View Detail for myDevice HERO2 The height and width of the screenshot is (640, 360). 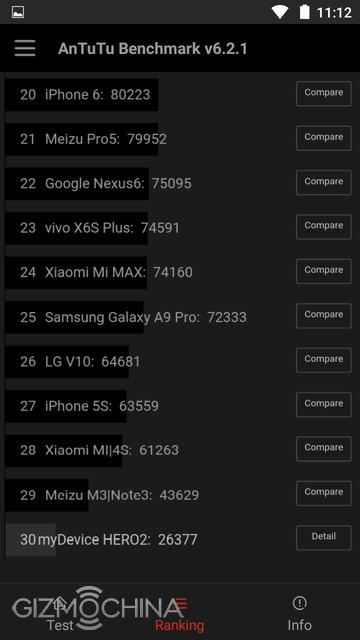(324, 538)
